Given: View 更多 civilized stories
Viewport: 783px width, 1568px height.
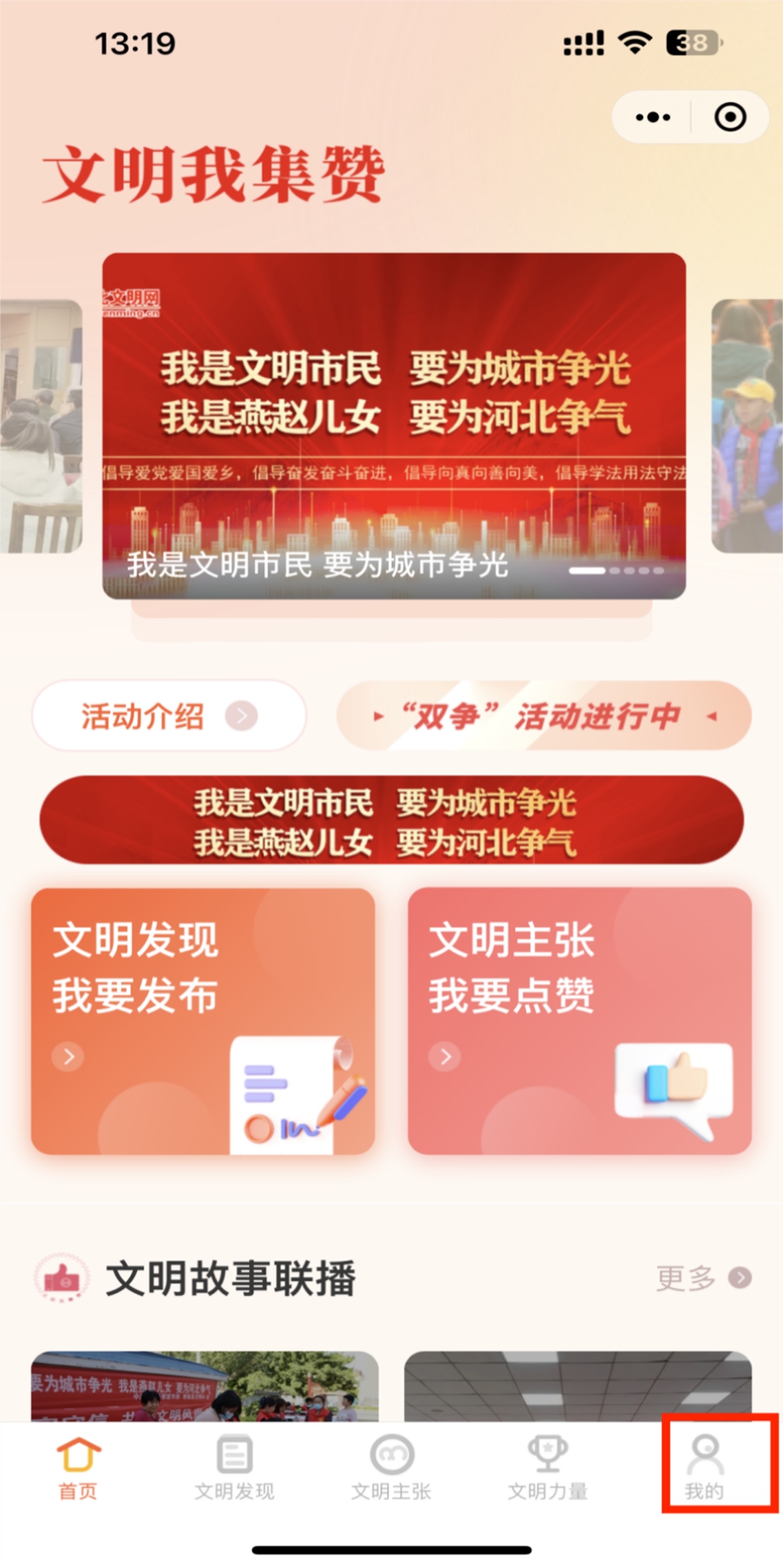Looking at the screenshot, I should (702, 1278).
